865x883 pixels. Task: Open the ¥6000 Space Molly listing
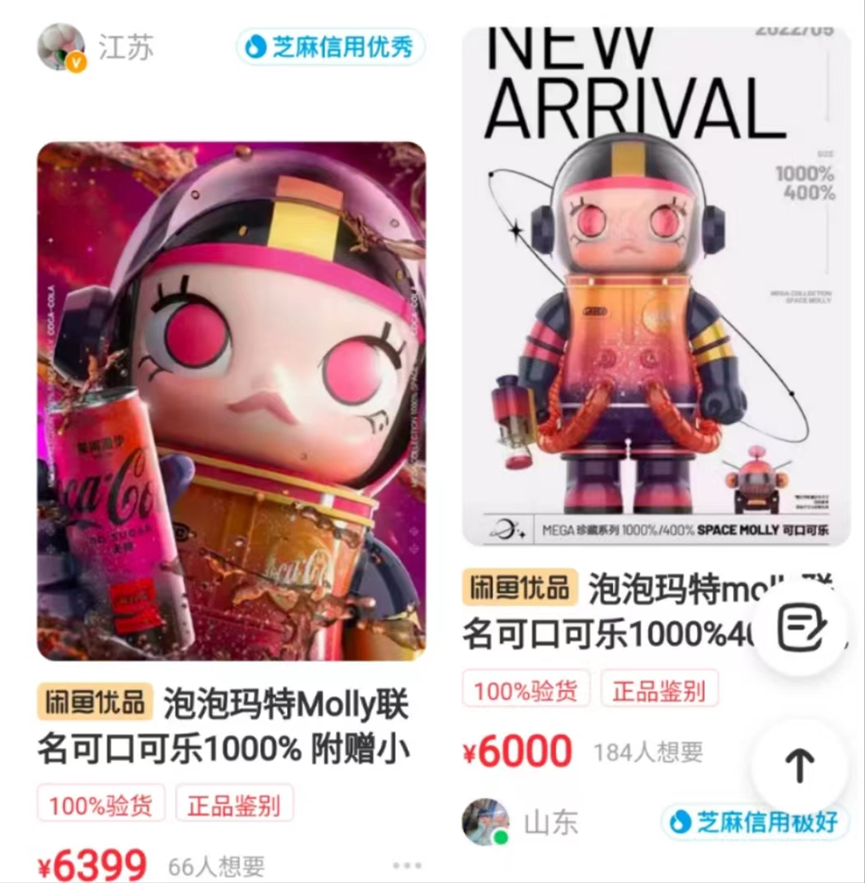tap(656, 290)
